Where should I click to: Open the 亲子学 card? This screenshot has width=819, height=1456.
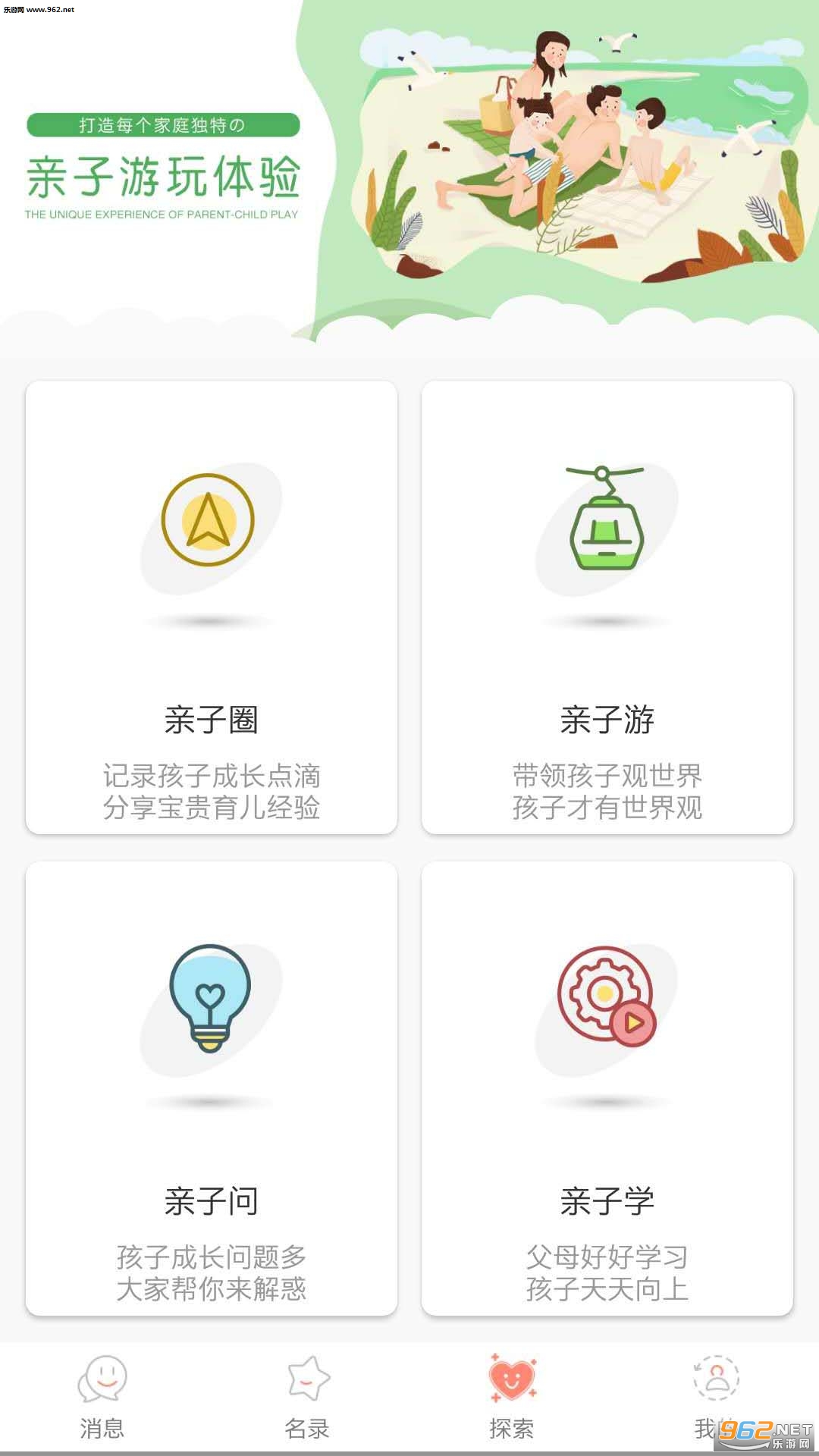click(607, 1088)
